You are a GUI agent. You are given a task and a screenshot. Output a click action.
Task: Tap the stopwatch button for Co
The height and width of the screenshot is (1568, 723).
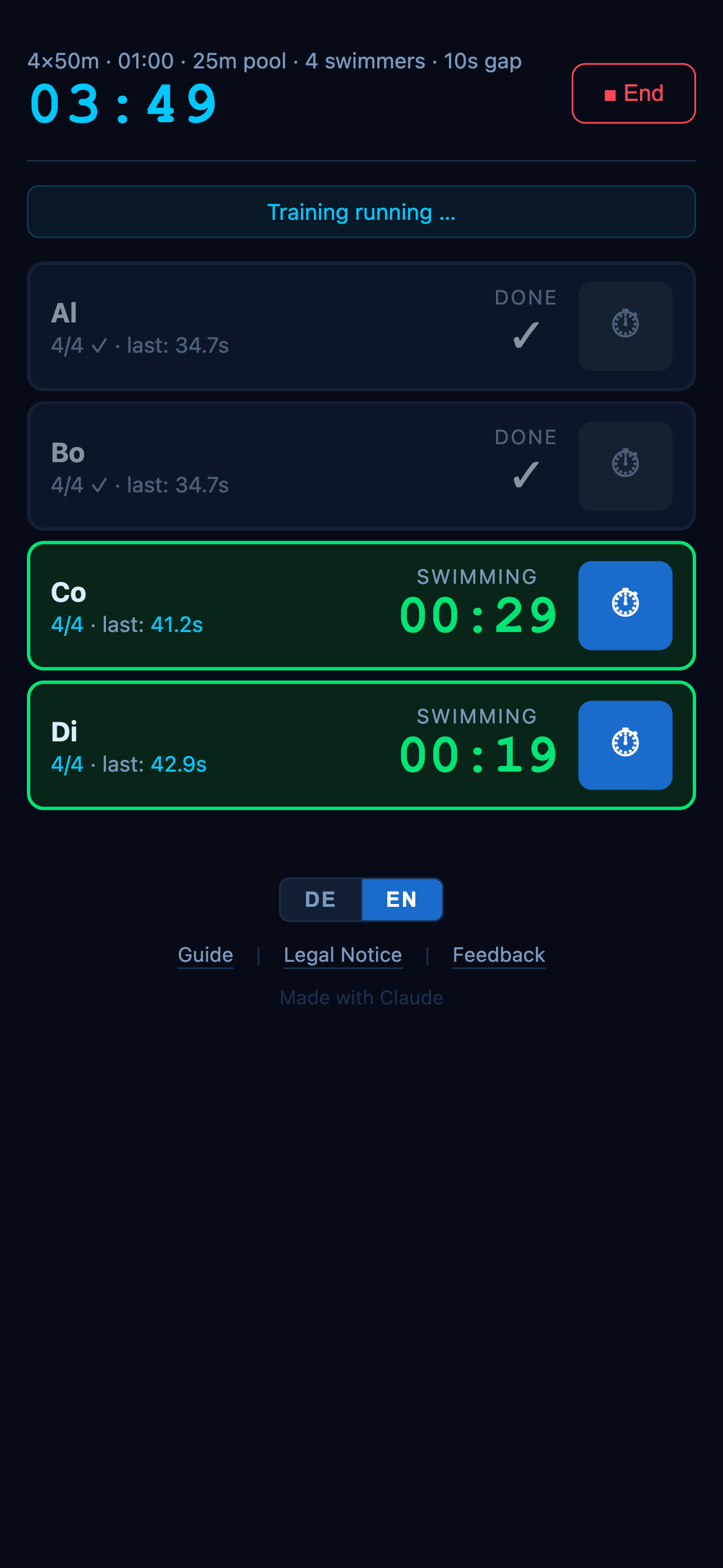[x=625, y=605]
